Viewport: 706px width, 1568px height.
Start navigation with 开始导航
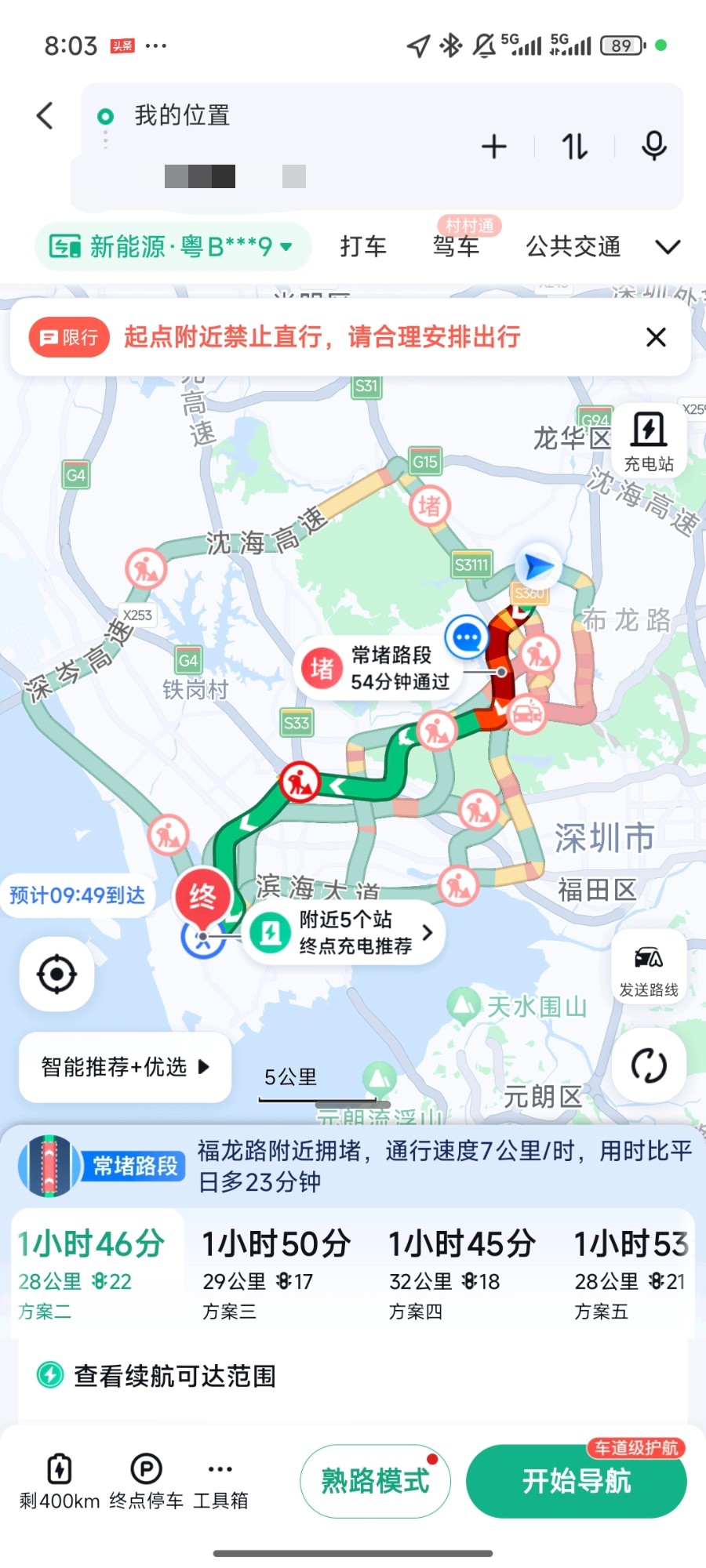pos(577,1481)
